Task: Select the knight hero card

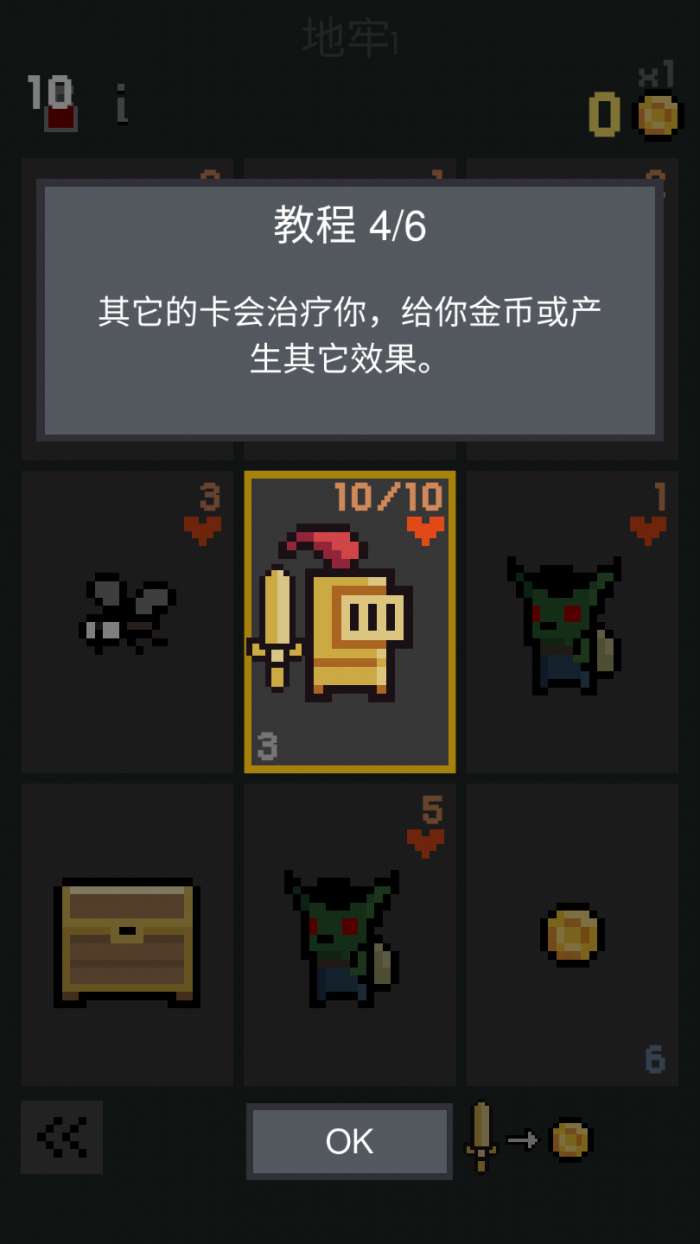Action: 349,622
